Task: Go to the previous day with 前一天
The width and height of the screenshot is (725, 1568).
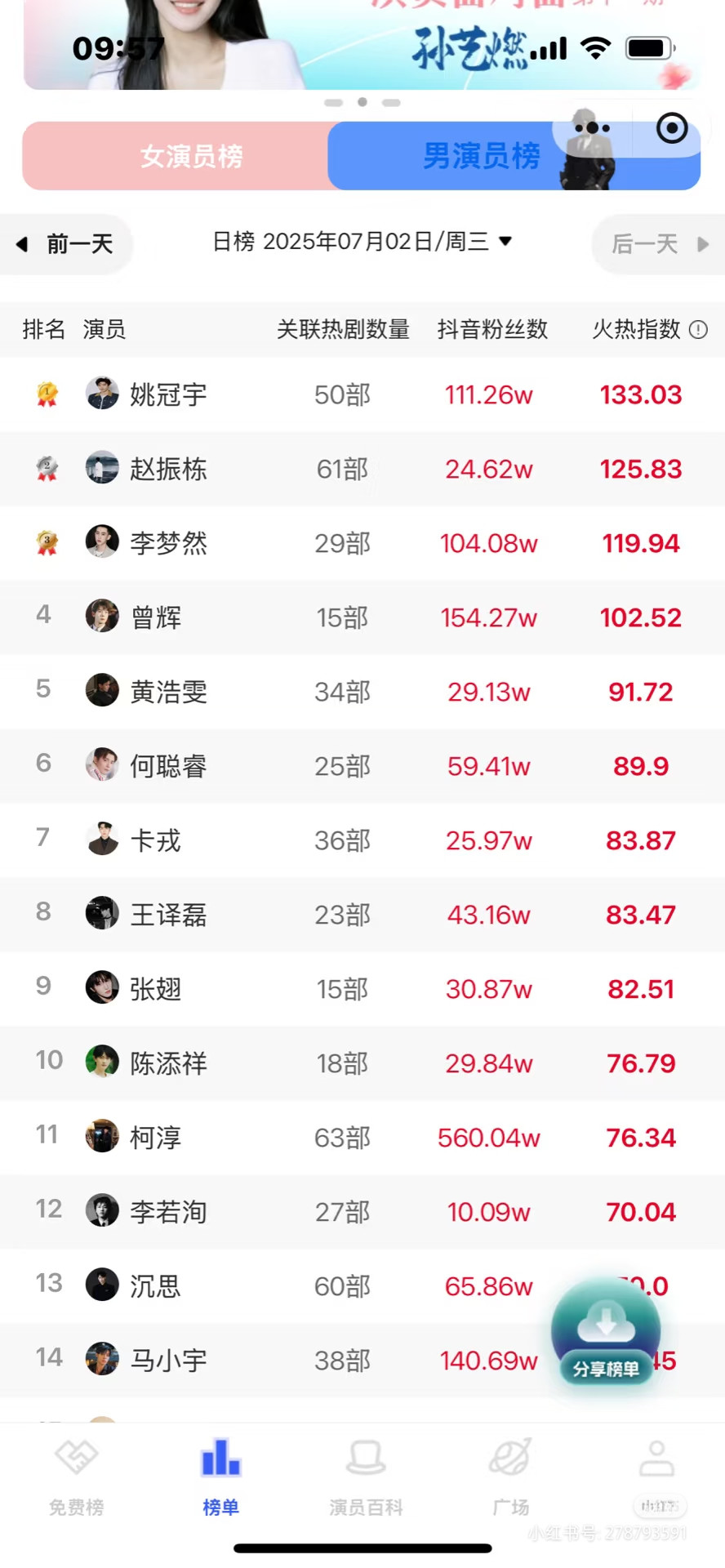Action: pos(67,243)
